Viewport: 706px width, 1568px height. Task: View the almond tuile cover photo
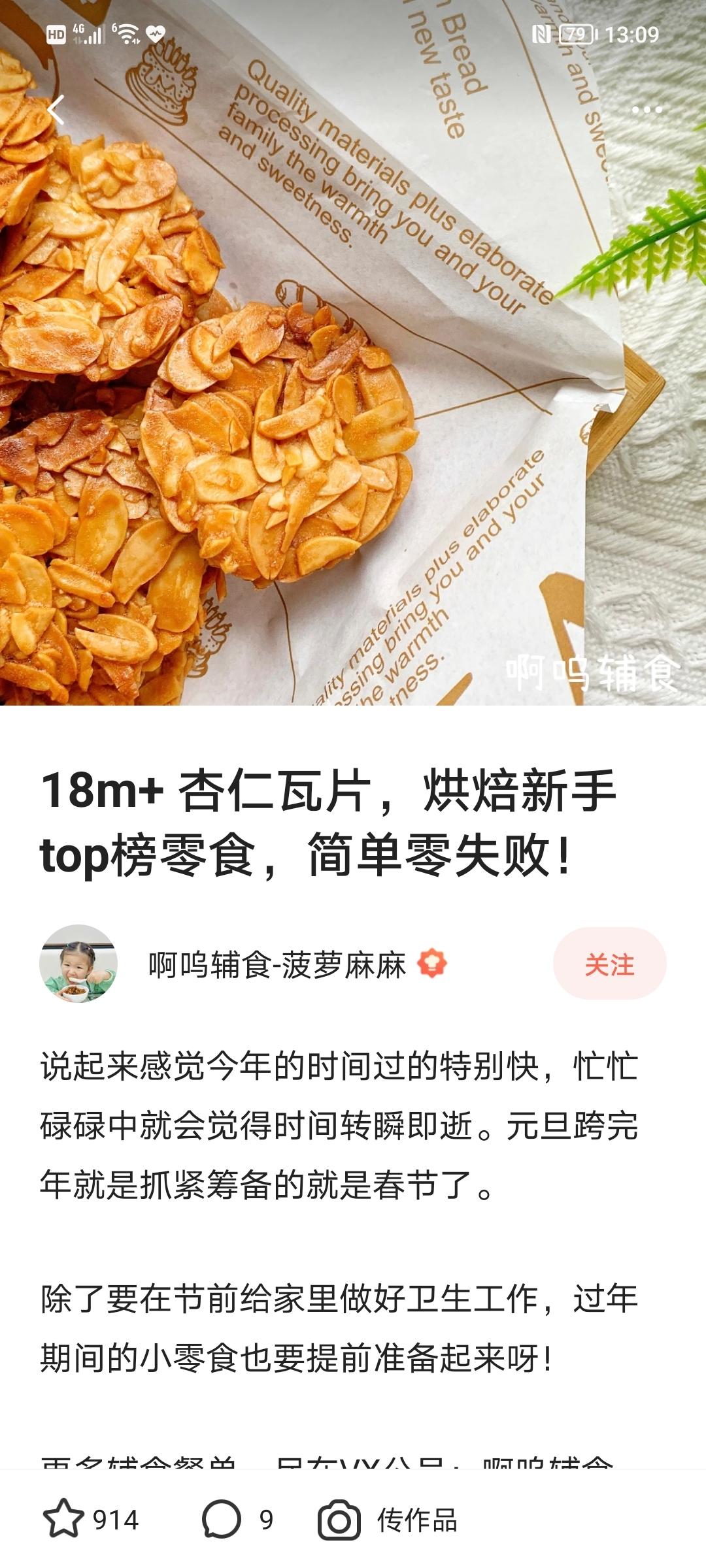click(353, 392)
